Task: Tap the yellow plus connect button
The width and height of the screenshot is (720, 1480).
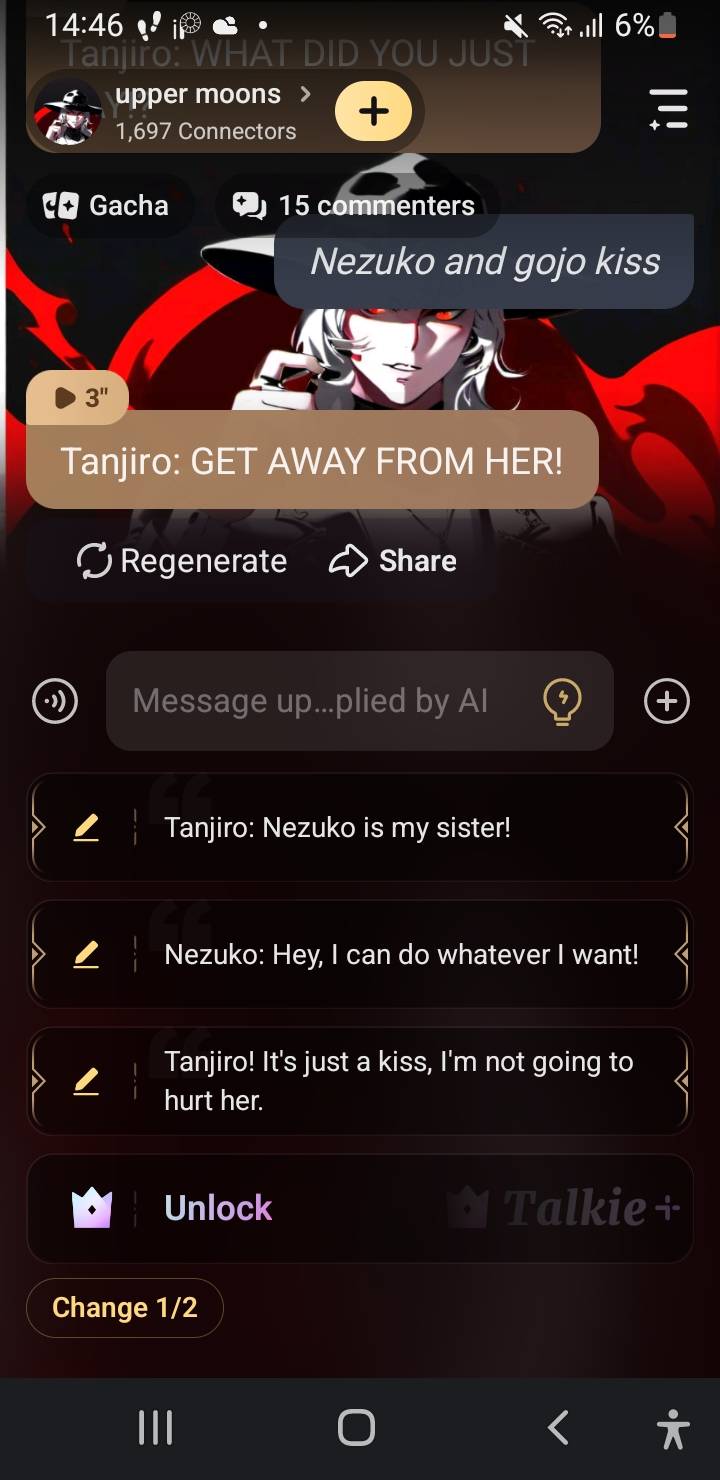Action: 373,111
